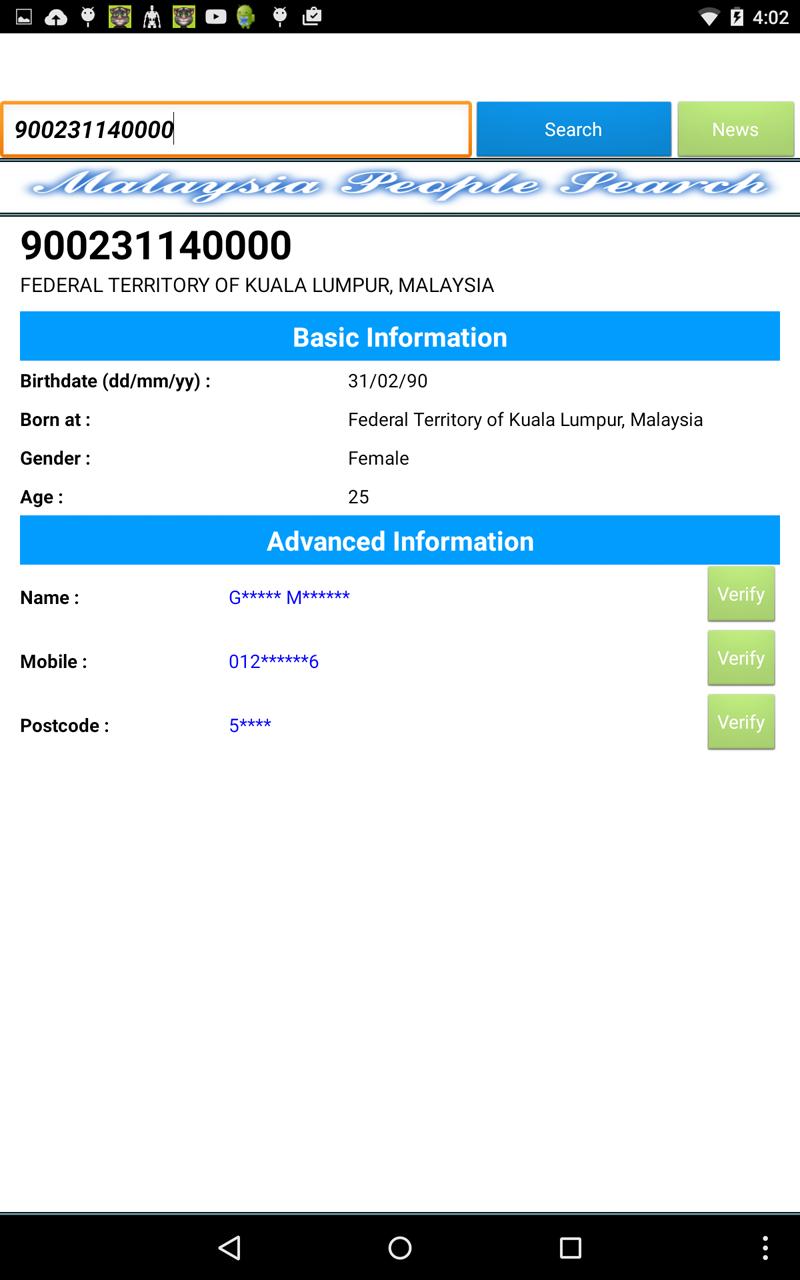The height and width of the screenshot is (1280, 800).
Task: Tap the blue Search button
Action: 573,129
